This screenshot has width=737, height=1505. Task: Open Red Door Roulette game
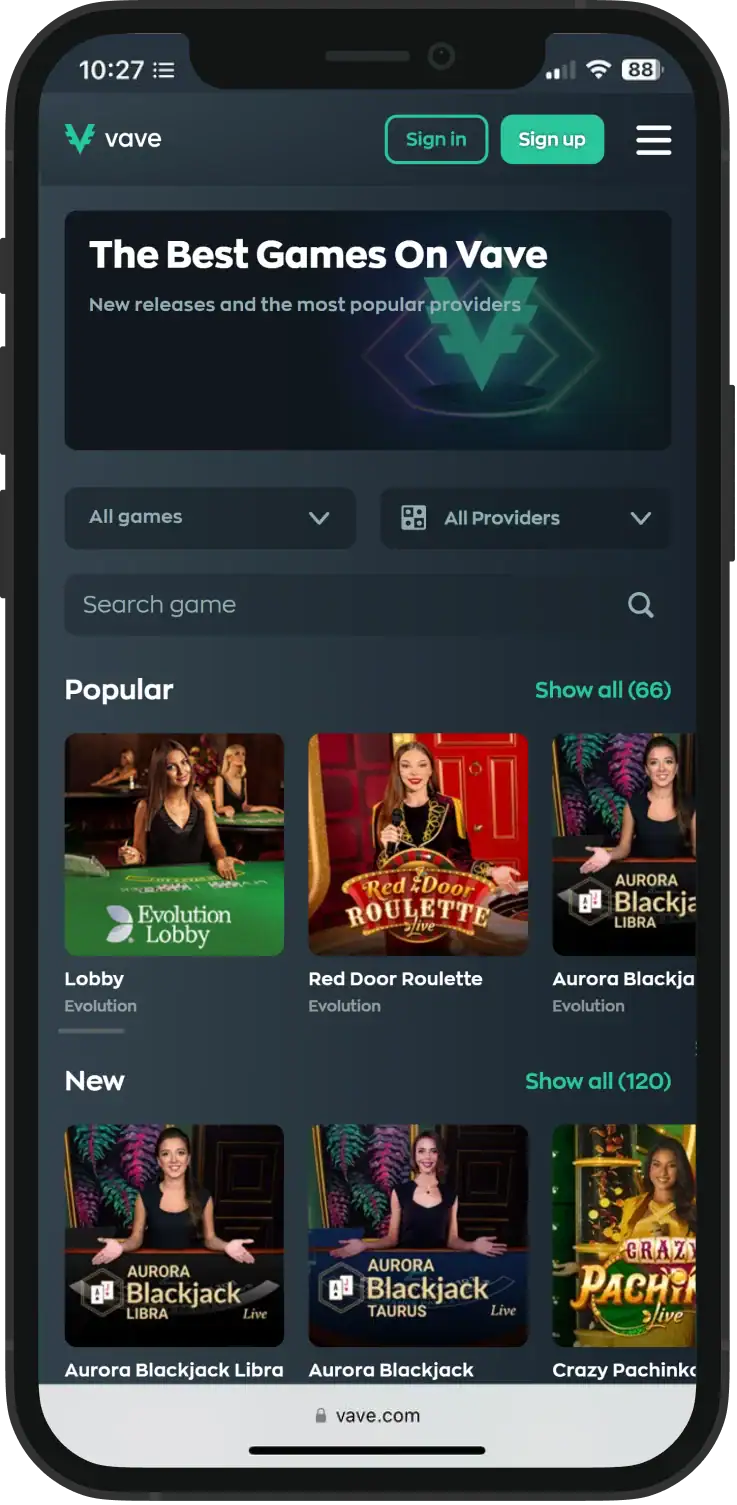418,844
